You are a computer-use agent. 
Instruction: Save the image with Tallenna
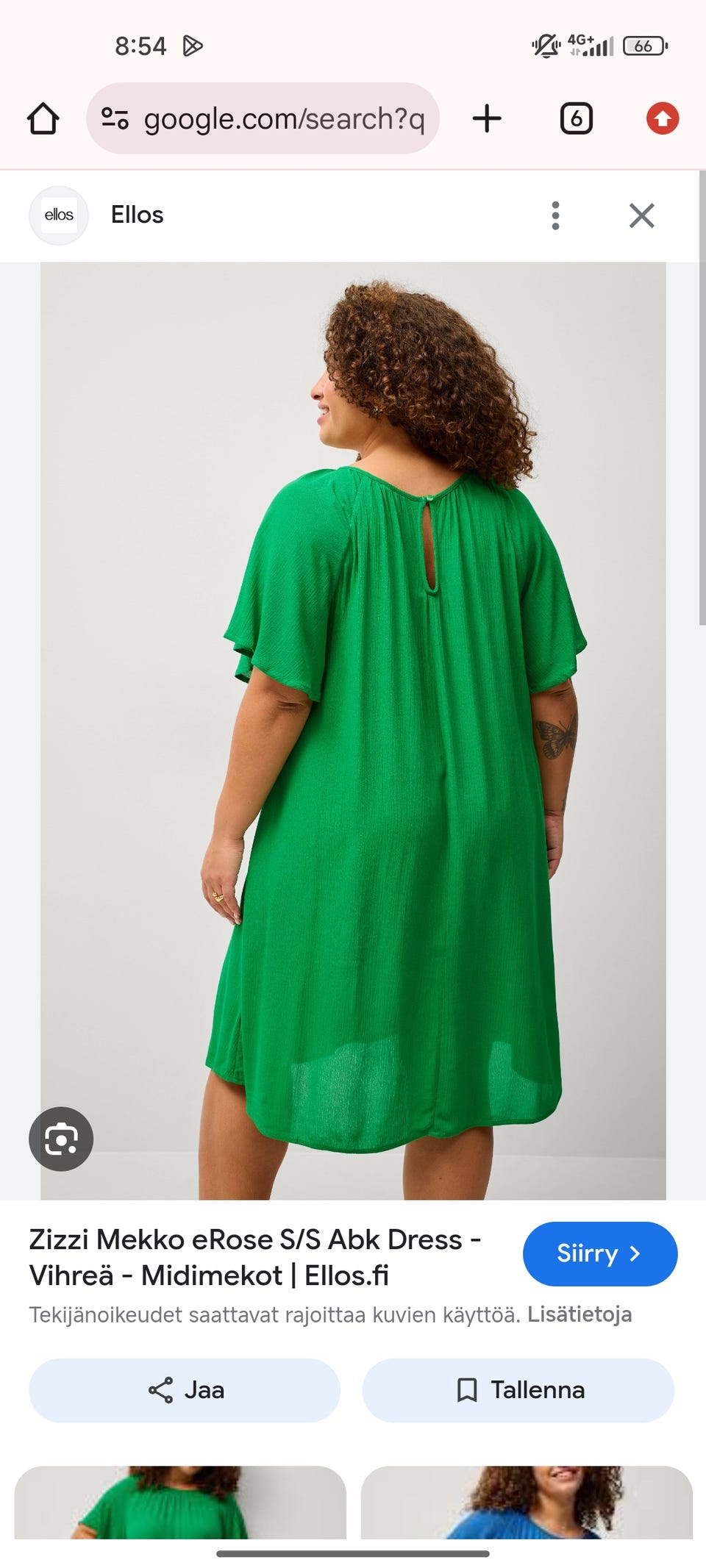pyautogui.click(x=518, y=1390)
